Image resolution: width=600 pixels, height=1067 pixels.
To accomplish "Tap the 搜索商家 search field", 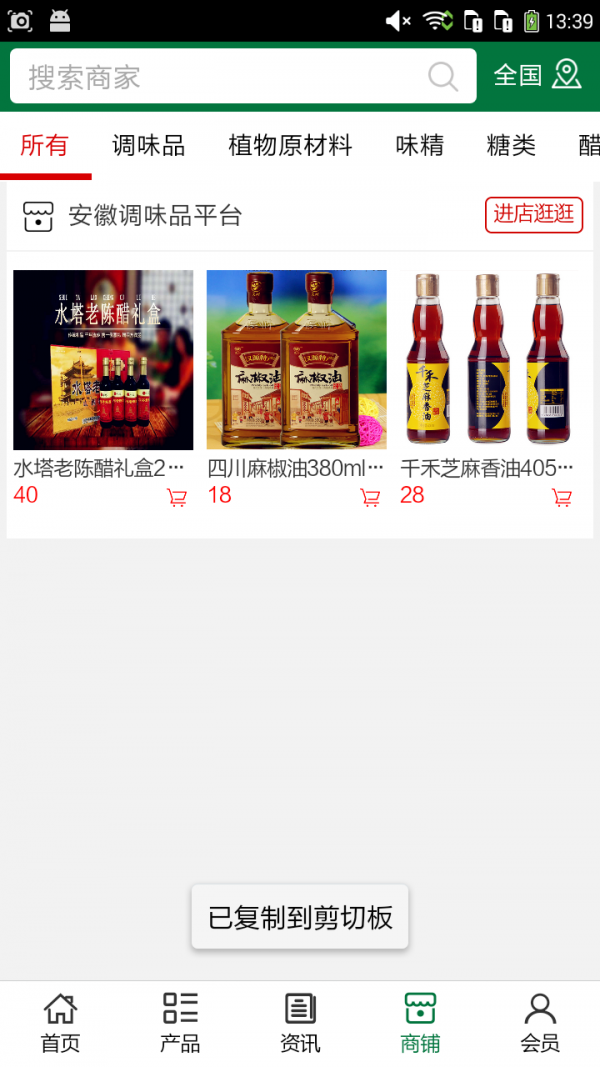I will [220, 77].
